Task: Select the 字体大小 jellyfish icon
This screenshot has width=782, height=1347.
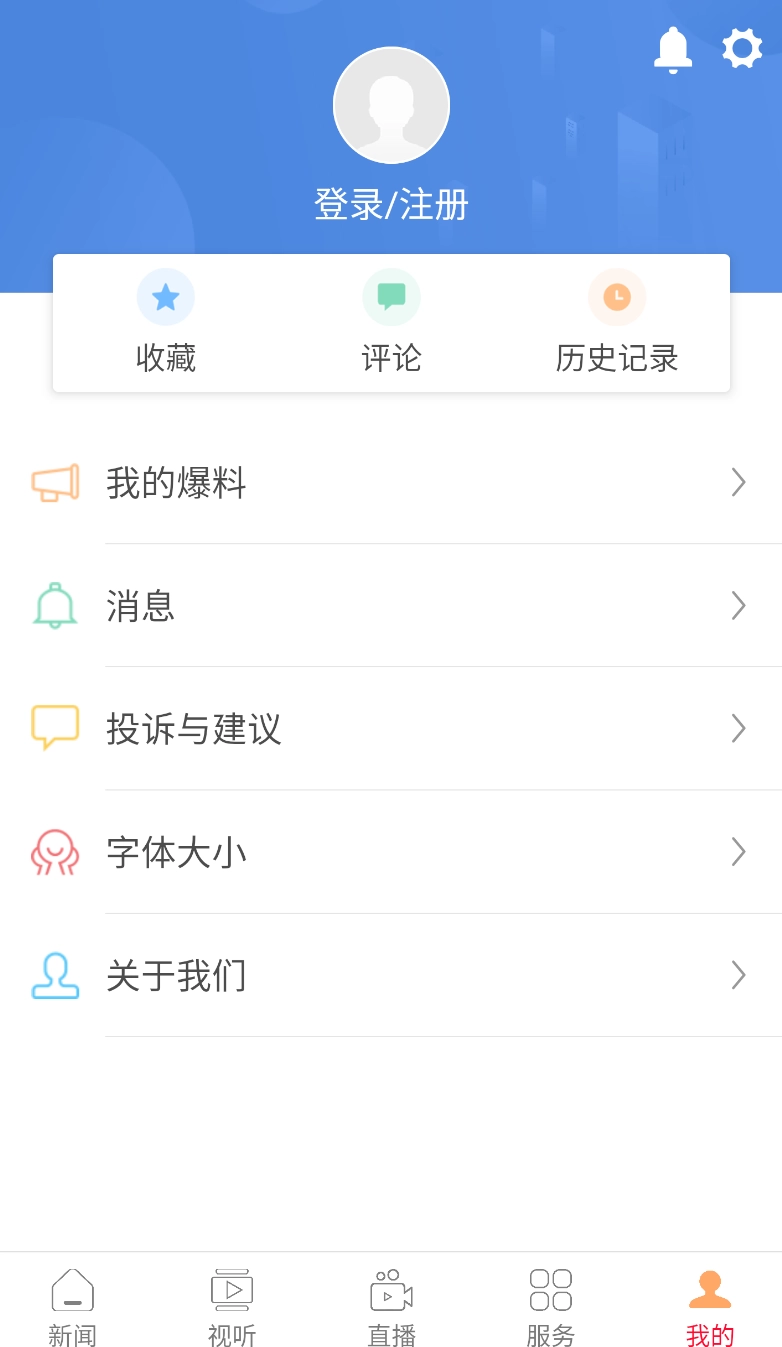Action: pos(55,851)
